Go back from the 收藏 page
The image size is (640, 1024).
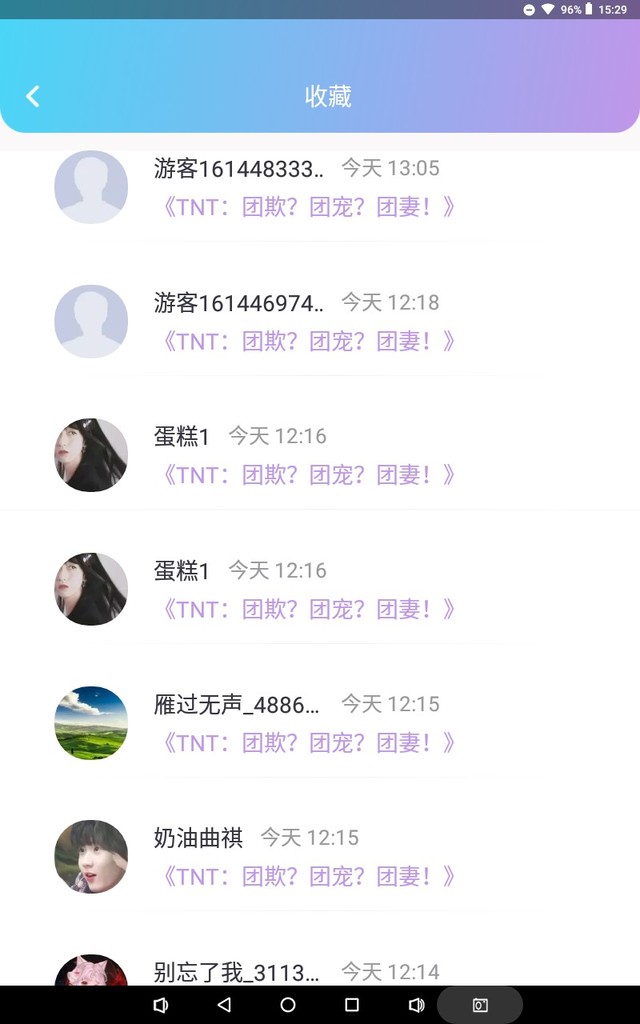pyautogui.click(x=33, y=96)
